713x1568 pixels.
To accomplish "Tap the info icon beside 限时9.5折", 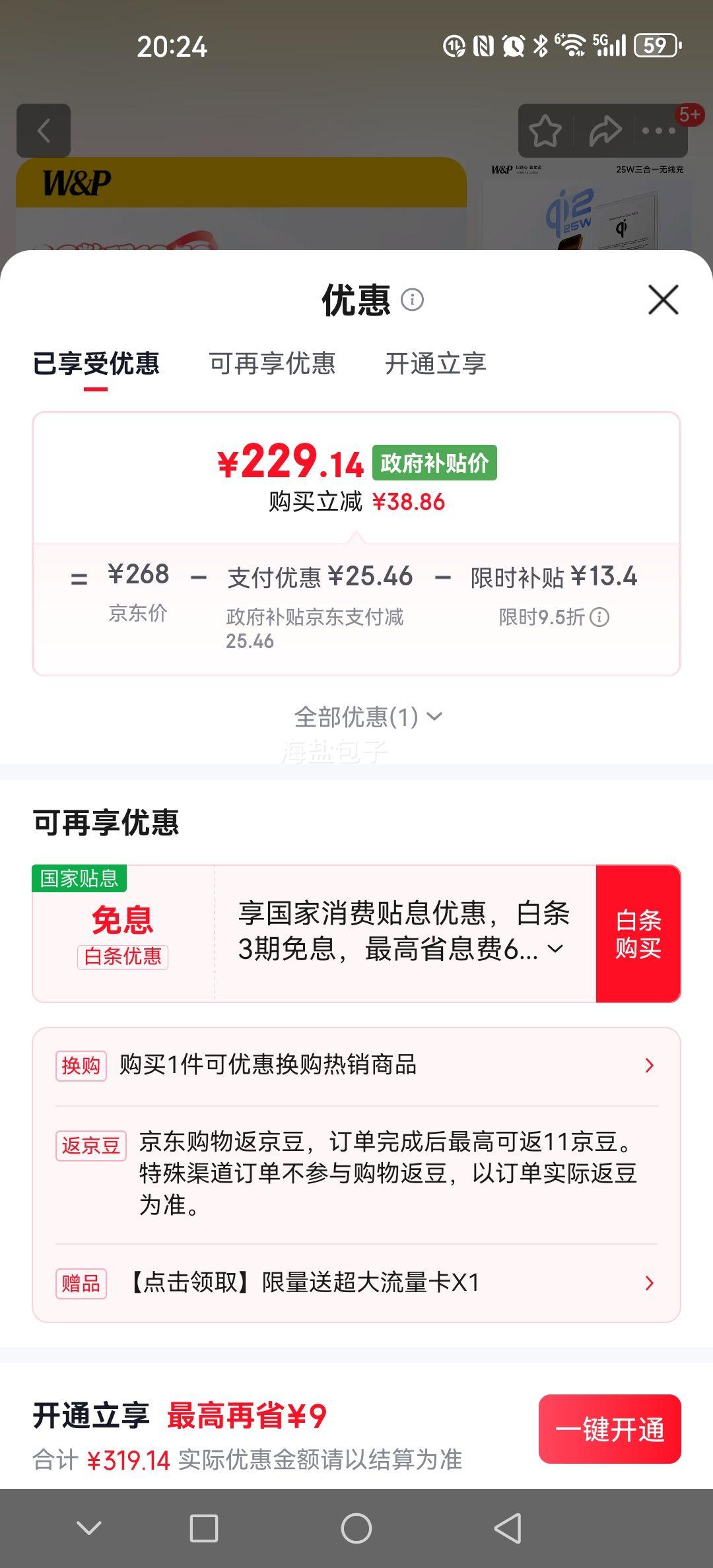I will tap(599, 617).
